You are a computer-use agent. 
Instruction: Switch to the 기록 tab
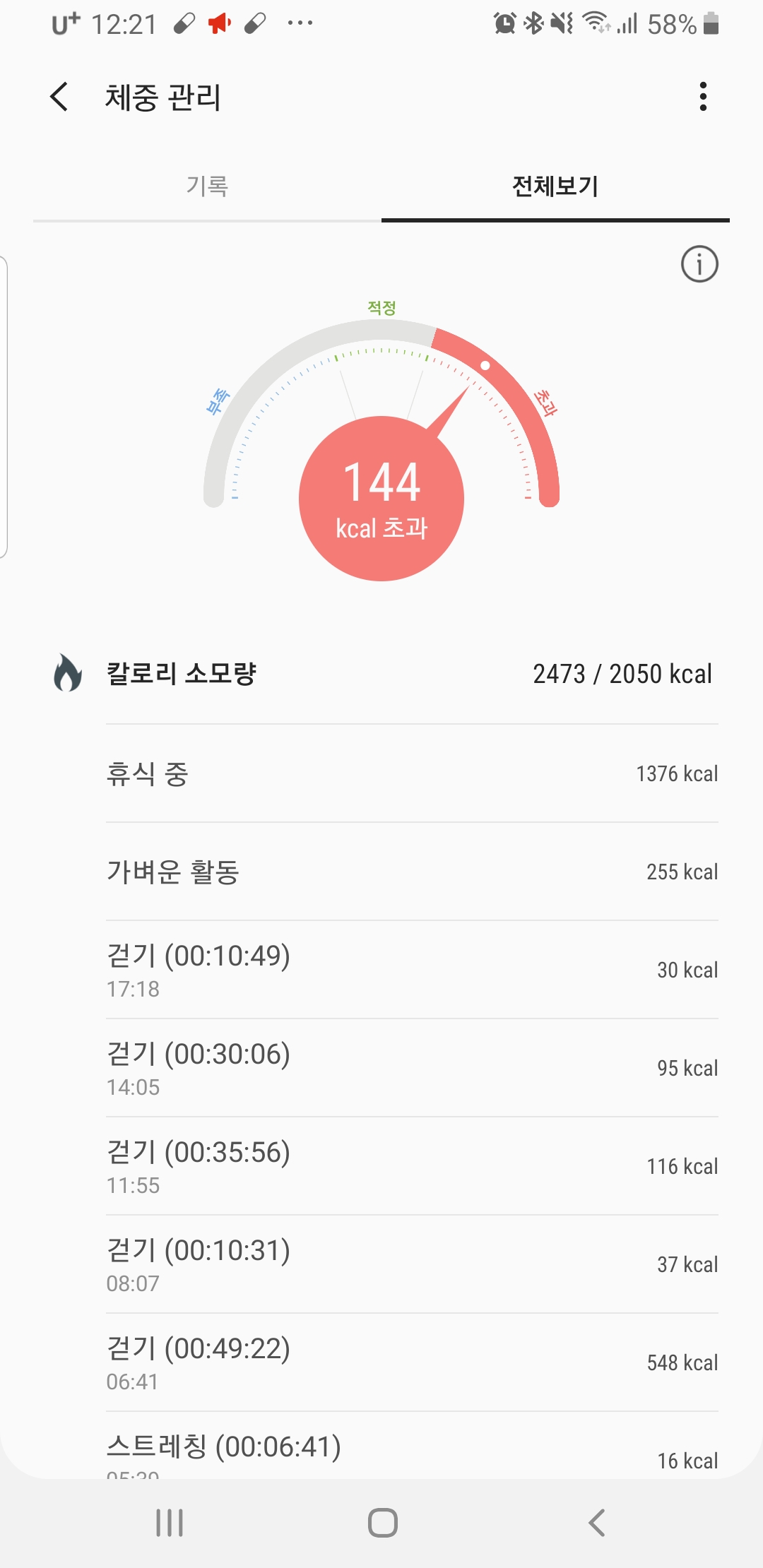pyautogui.click(x=207, y=186)
